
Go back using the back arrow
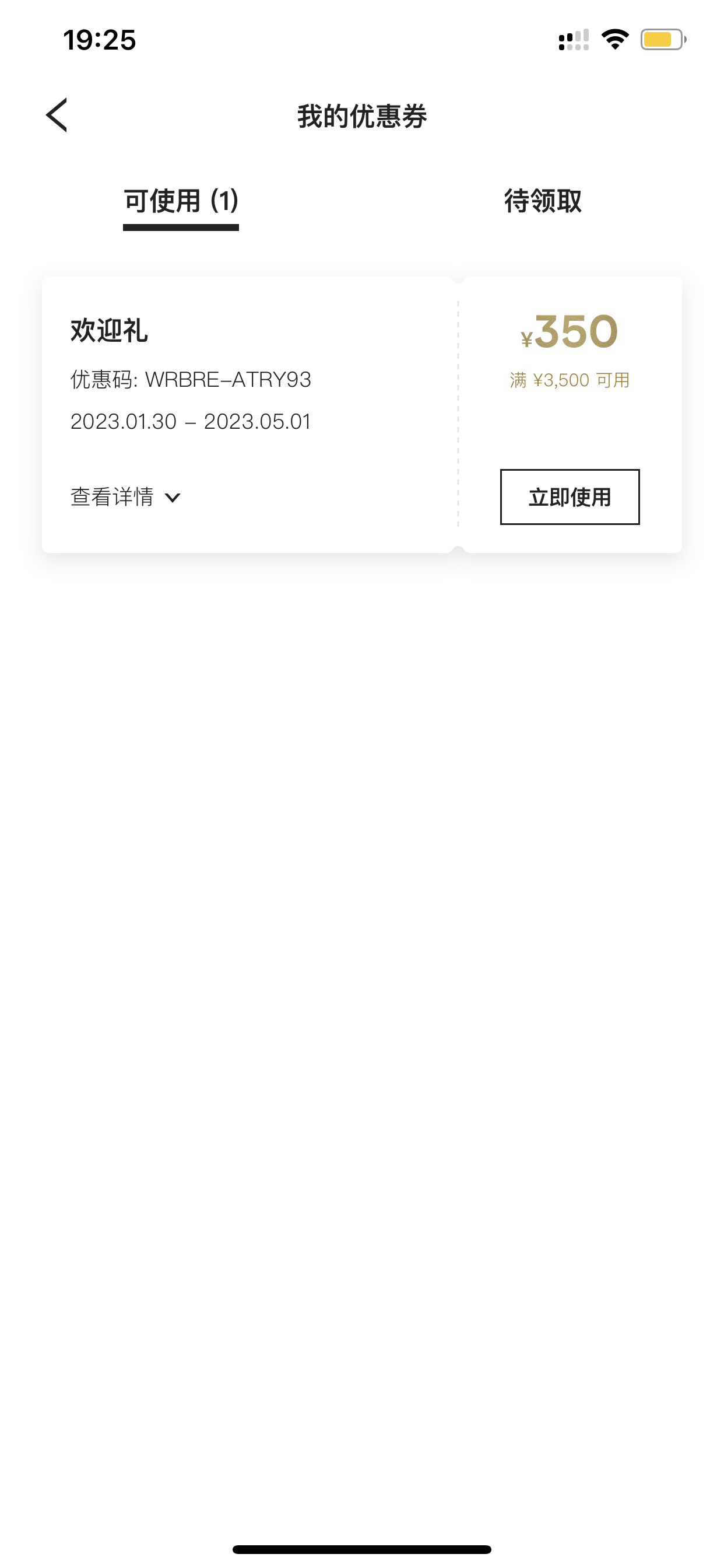point(57,115)
